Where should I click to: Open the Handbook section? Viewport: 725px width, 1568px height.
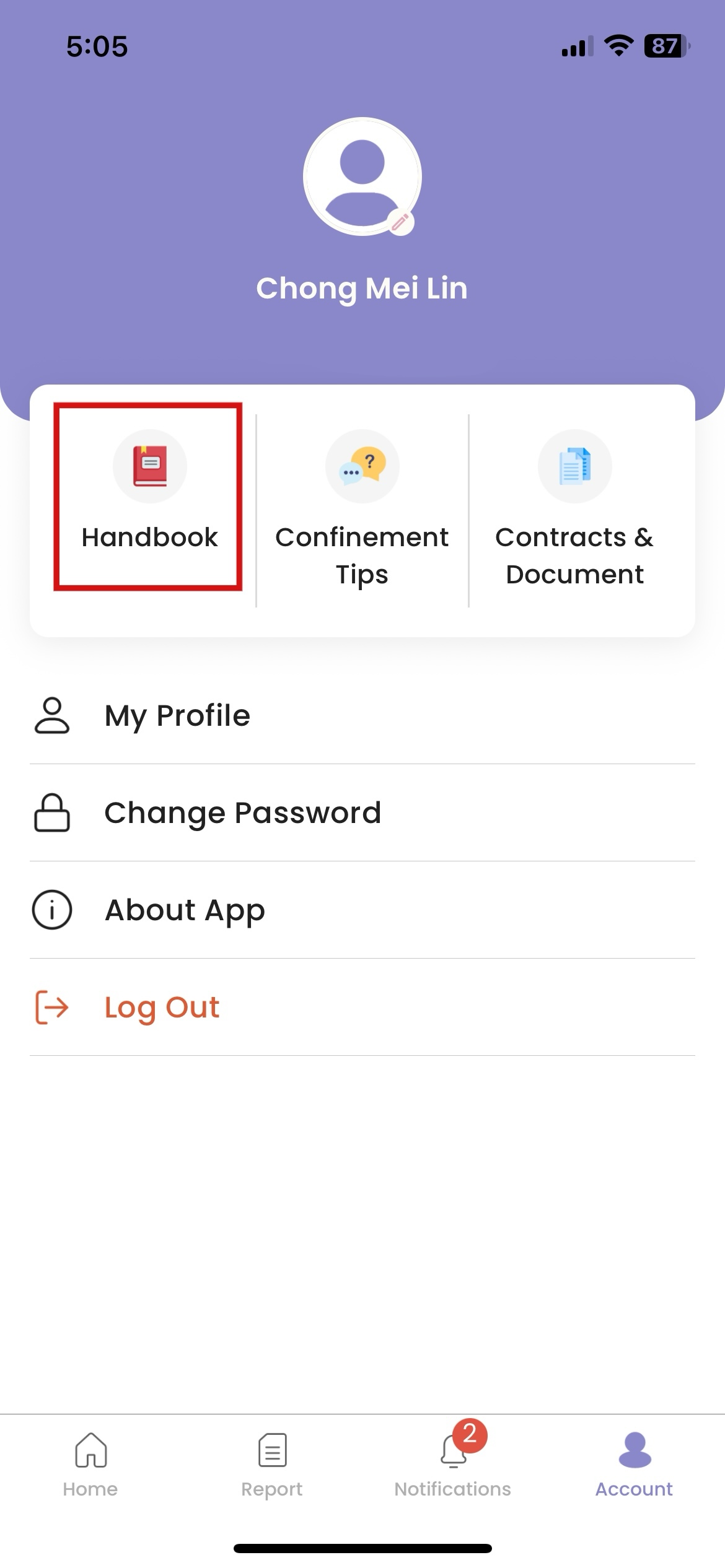pyautogui.click(x=149, y=495)
